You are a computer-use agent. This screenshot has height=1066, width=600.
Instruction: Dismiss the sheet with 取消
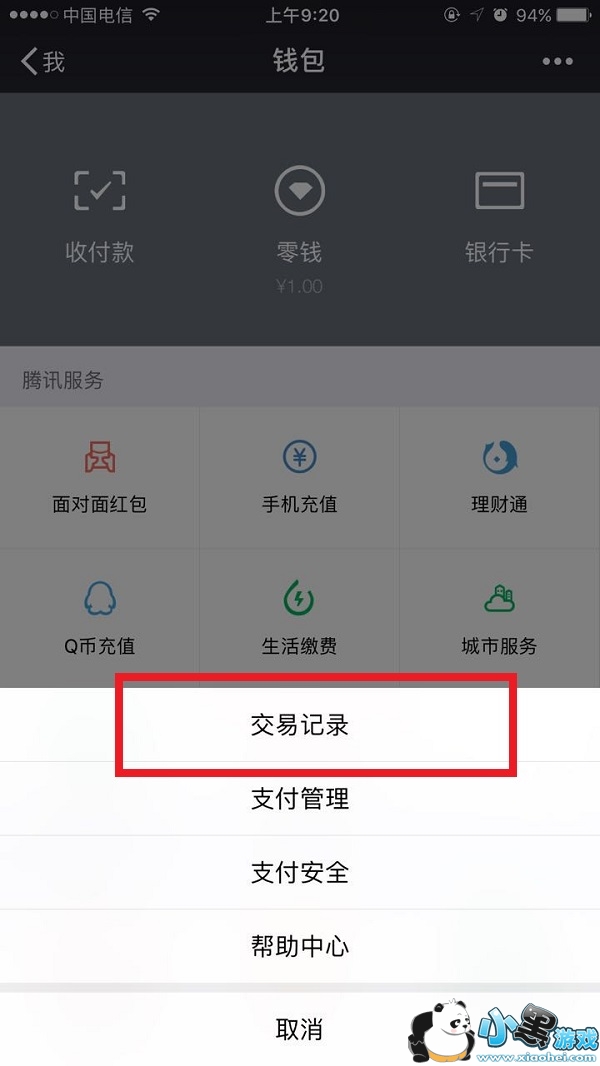(300, 1029)
